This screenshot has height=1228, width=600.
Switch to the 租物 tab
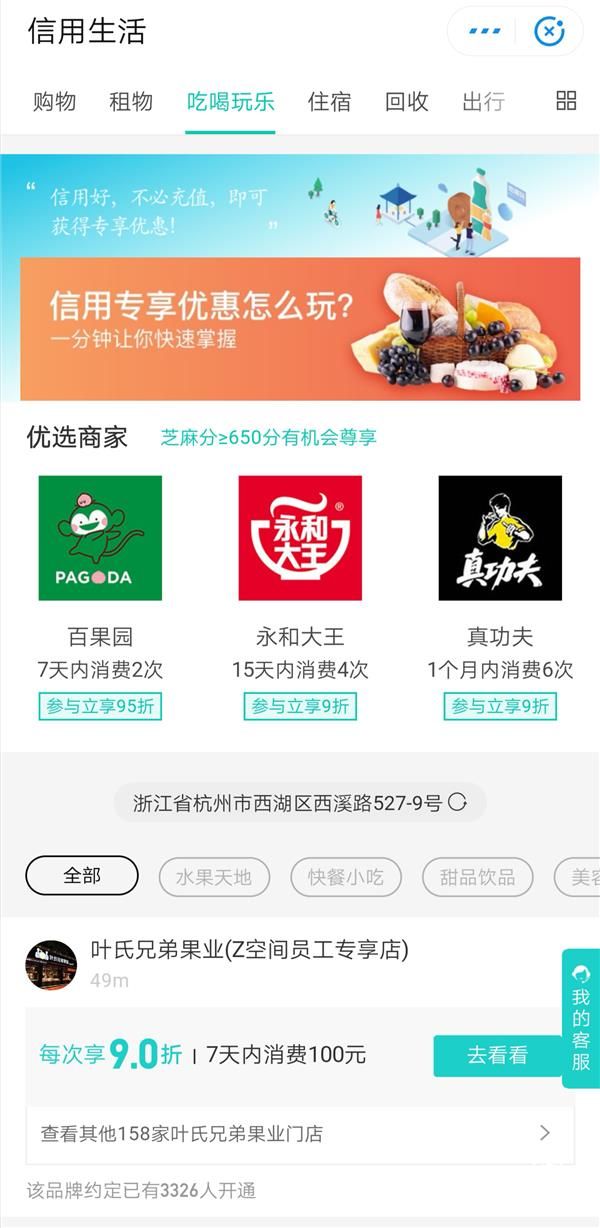(131, 101)
